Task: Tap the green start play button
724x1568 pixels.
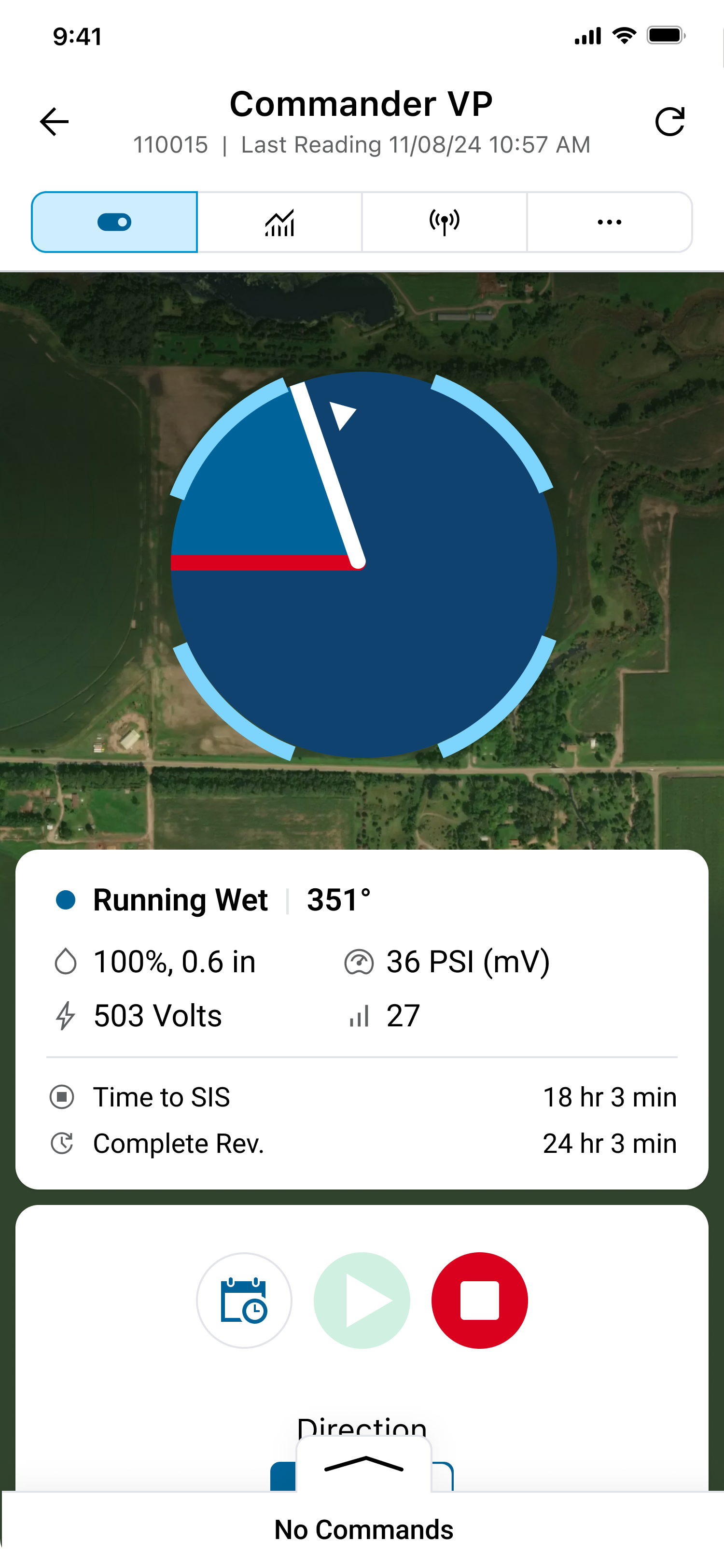Action: pos(362,1300)
